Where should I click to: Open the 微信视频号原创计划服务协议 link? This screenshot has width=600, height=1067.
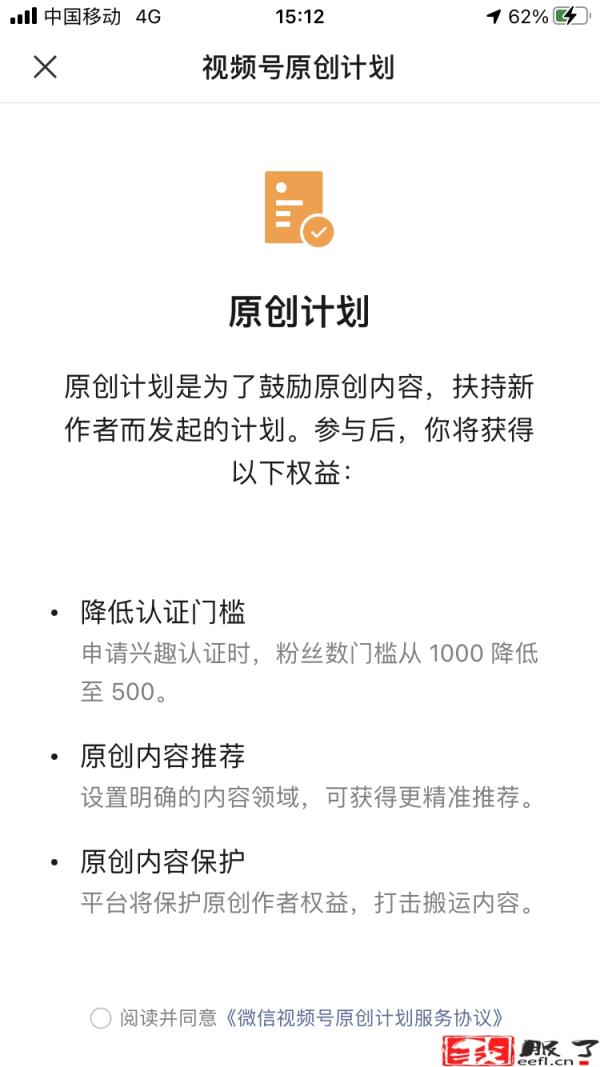point(363,1018)
